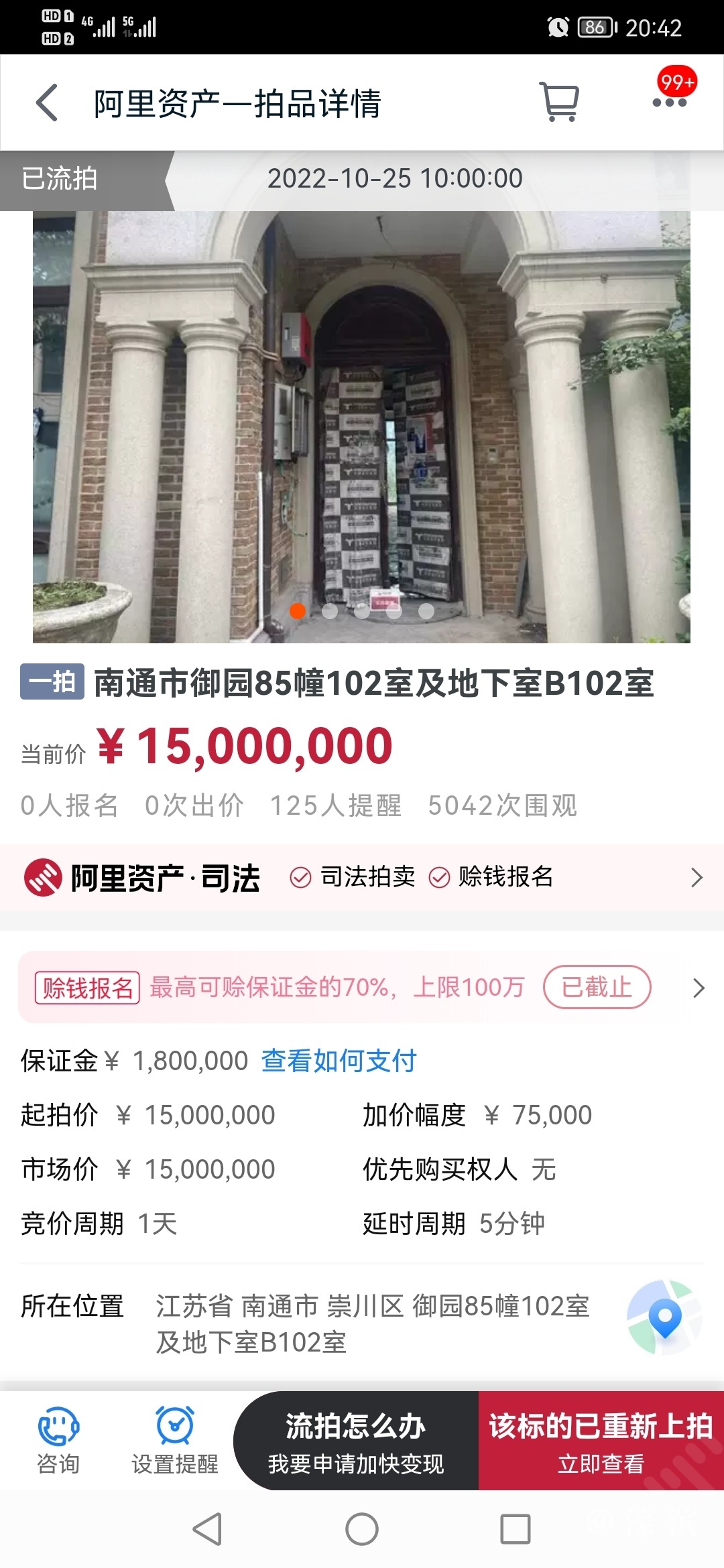Go back from auction details page
Image resolution: width=724 pixels, height=1568 pixels.
pyautogui.click(x=47, y=103)
